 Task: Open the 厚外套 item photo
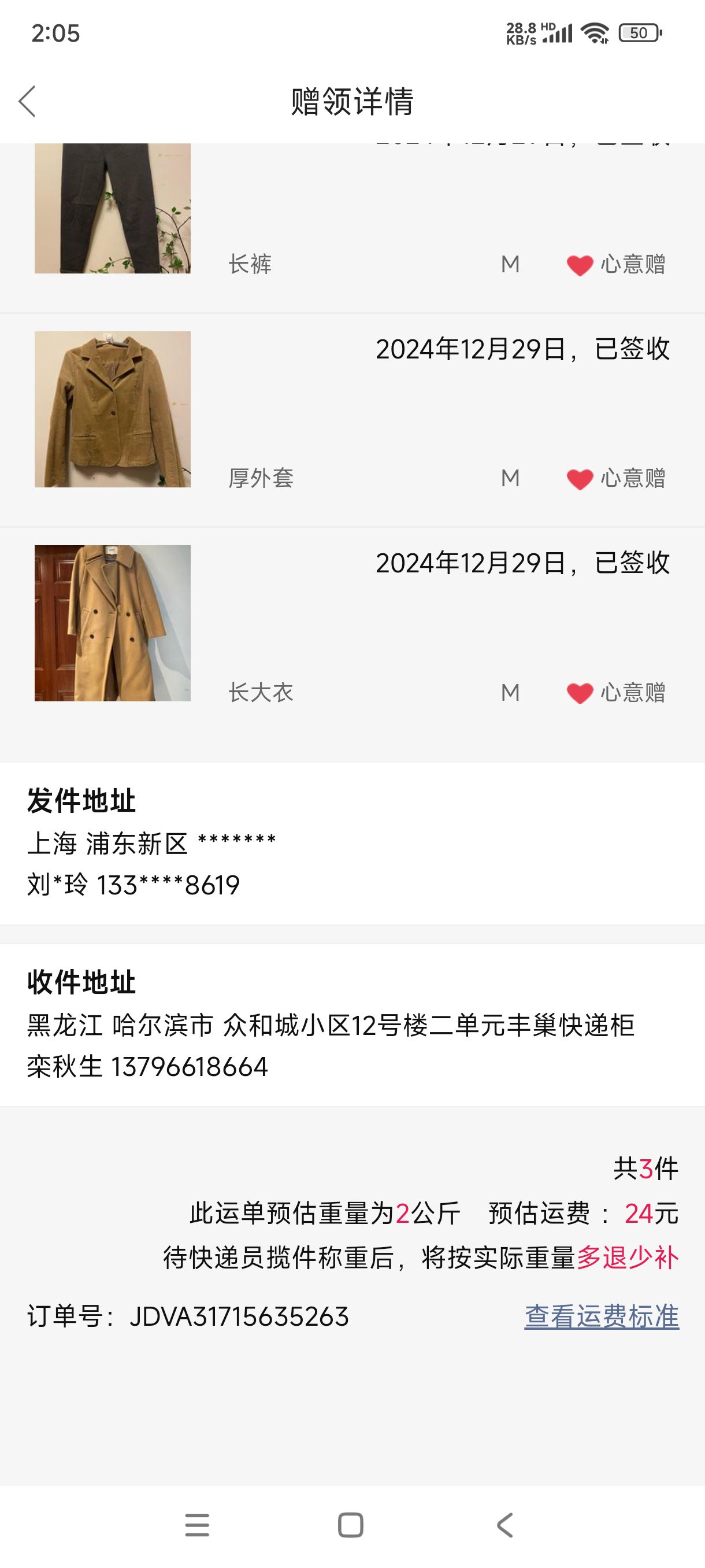coord(113,409)
